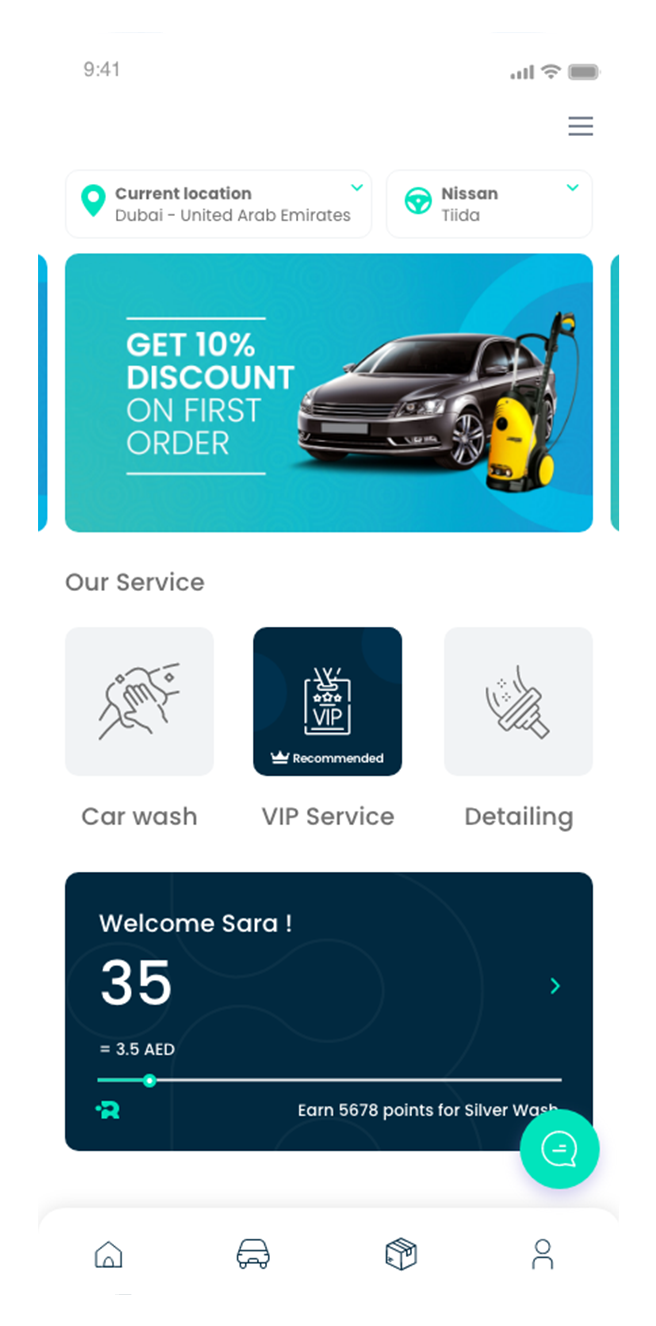The width and height of the screenshot is (656, 1326).
Task: Expand the Nissan Tiida vehicle dropdown
Action: 489,204
